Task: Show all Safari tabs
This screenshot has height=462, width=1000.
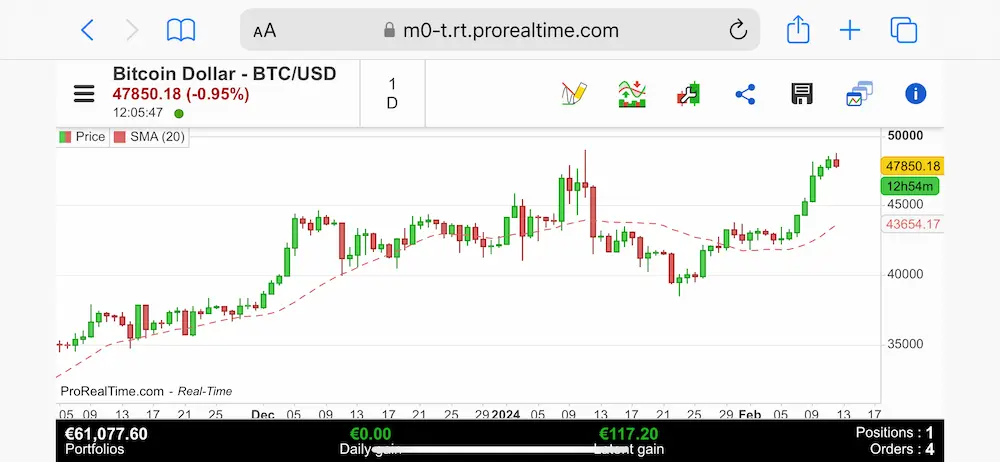Action: tap(904, 30)
